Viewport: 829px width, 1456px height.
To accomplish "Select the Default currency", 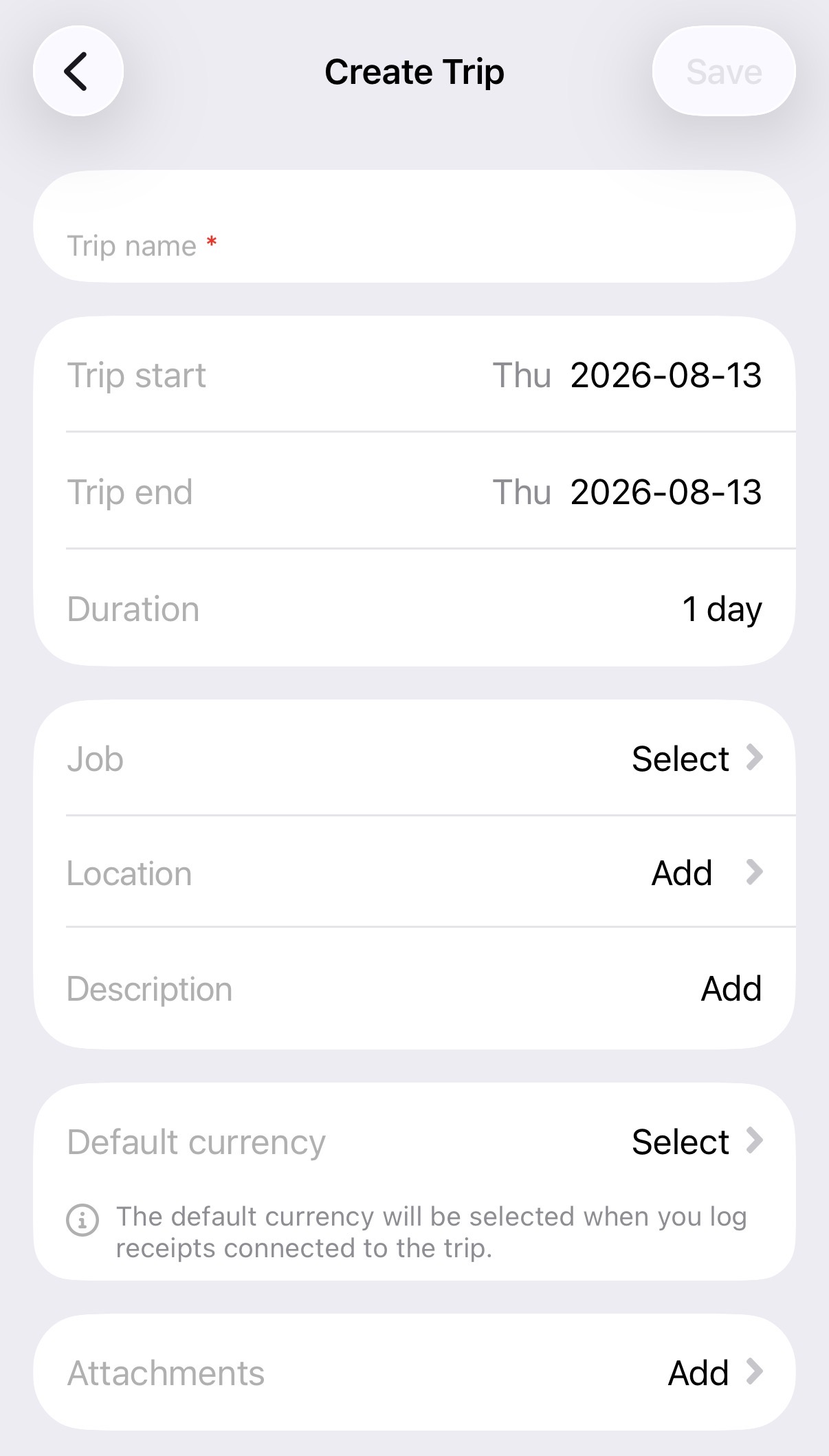I will click(414, 1142).
